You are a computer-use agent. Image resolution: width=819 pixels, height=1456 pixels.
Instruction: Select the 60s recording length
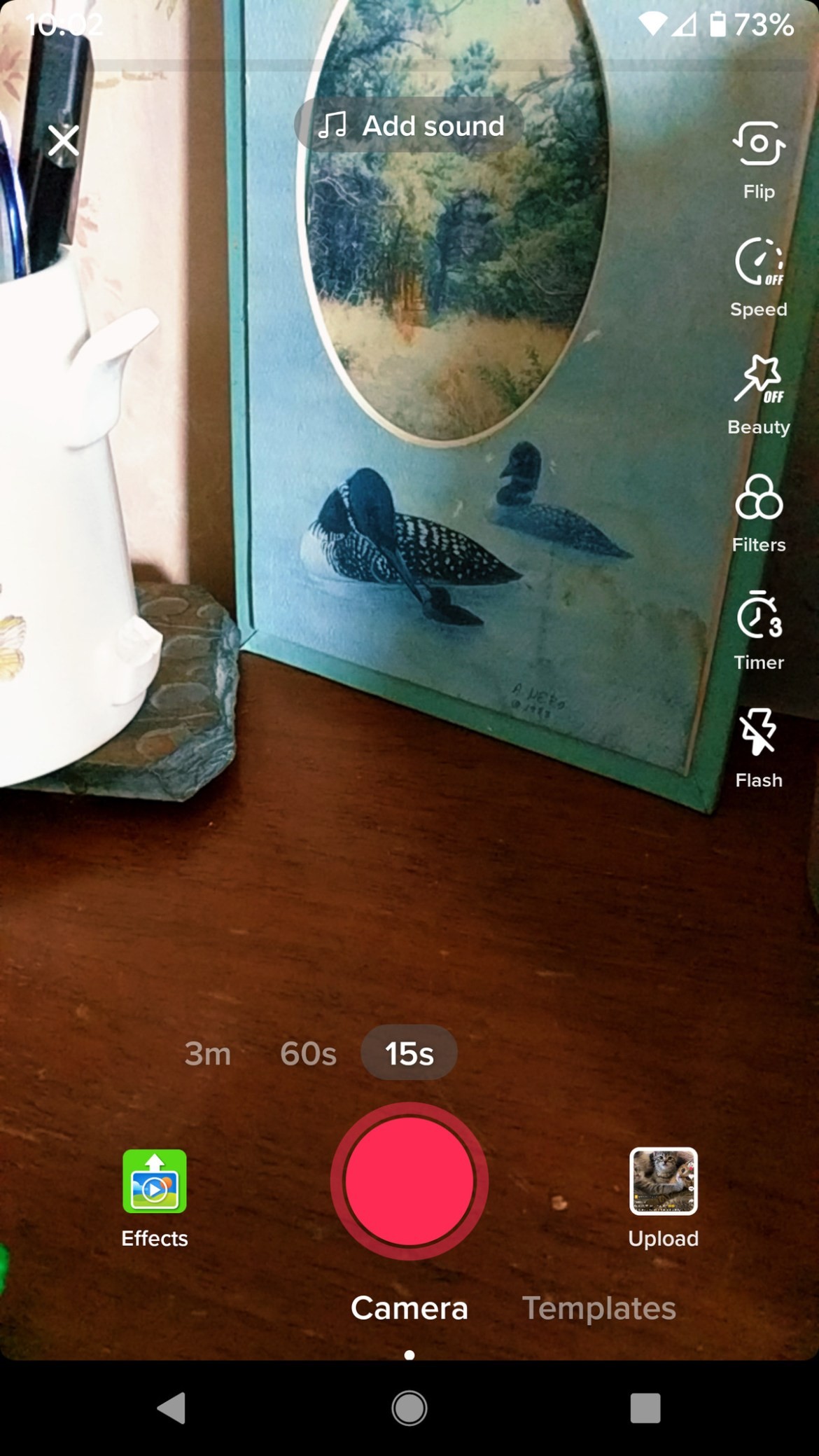[x=307, y=1054]
